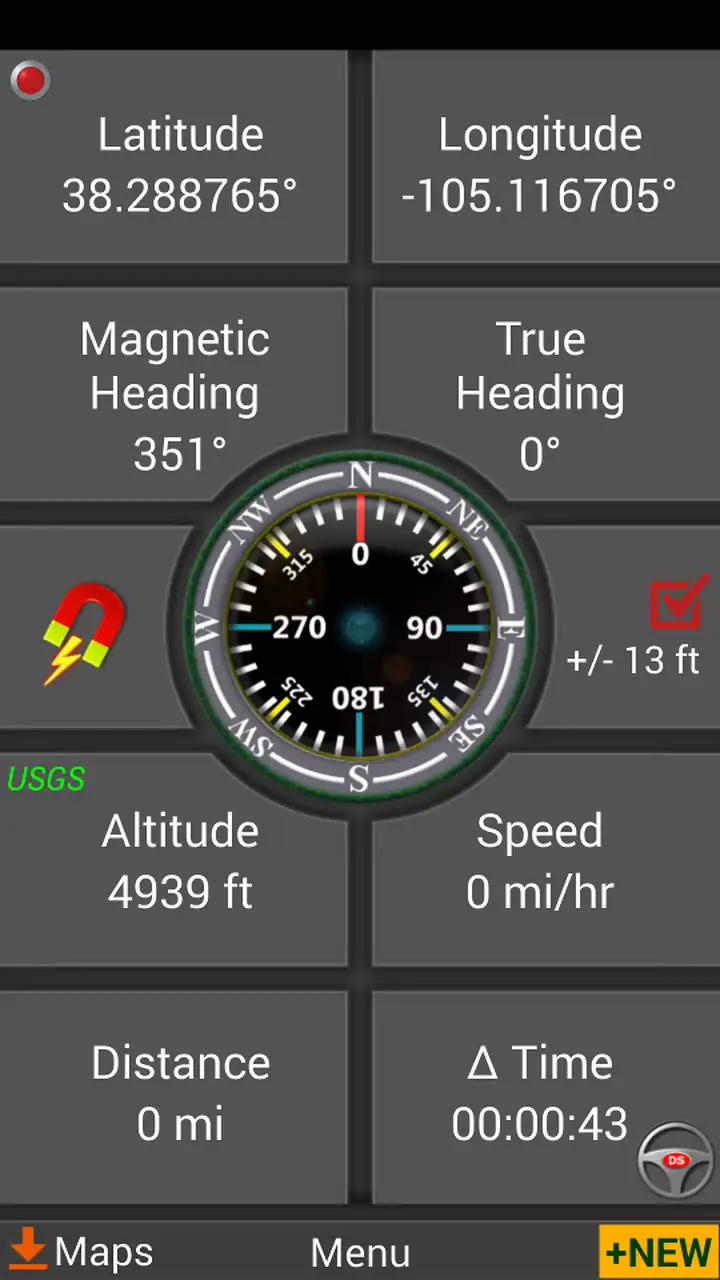Select the Magnetic Heading tile
720x1280 pixels.
click(173, 394)
